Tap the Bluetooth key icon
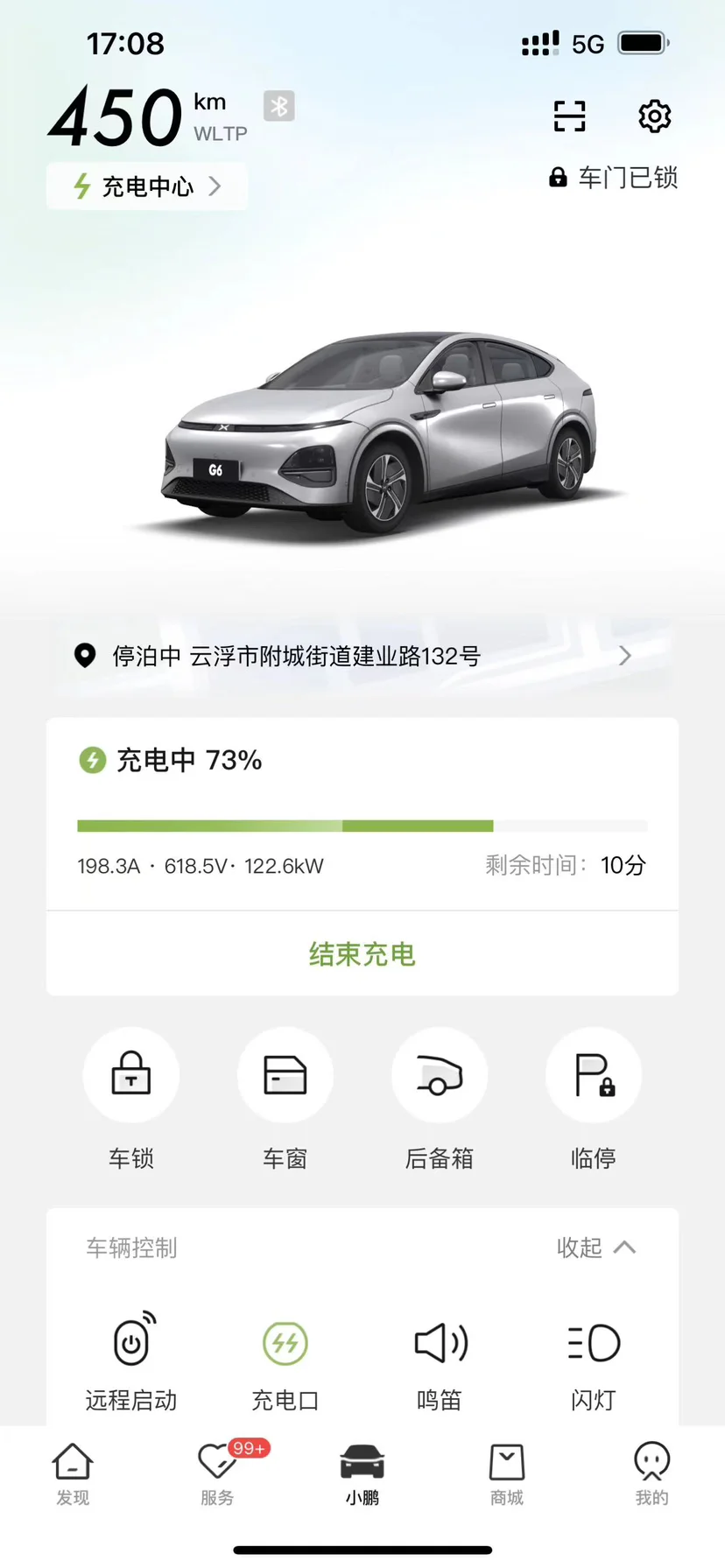The image size is (725, 1568). pyautogui.click(x=279, y=106)
